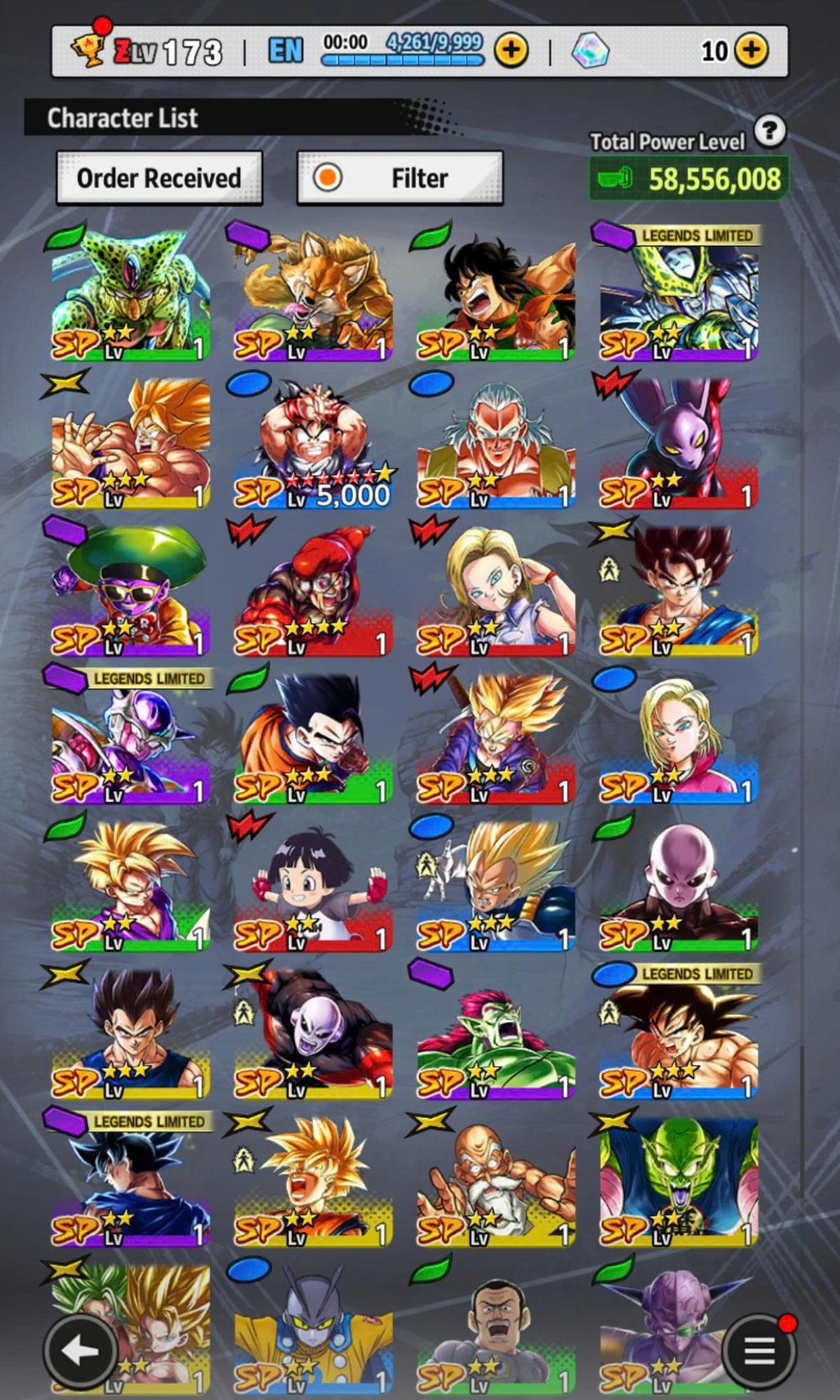840x1400 pixels.
Task: Go back with the arrow button
Action: pos(80,1350)
